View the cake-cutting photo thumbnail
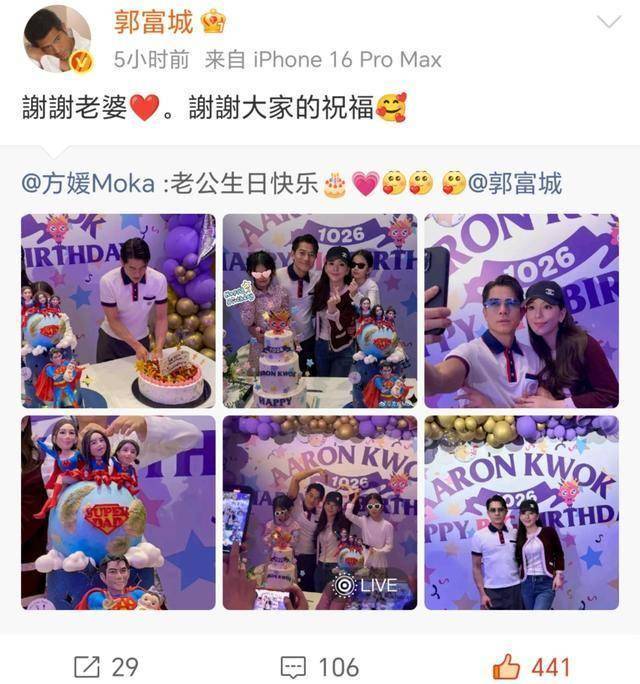The image size is (640, 684). 118,311
